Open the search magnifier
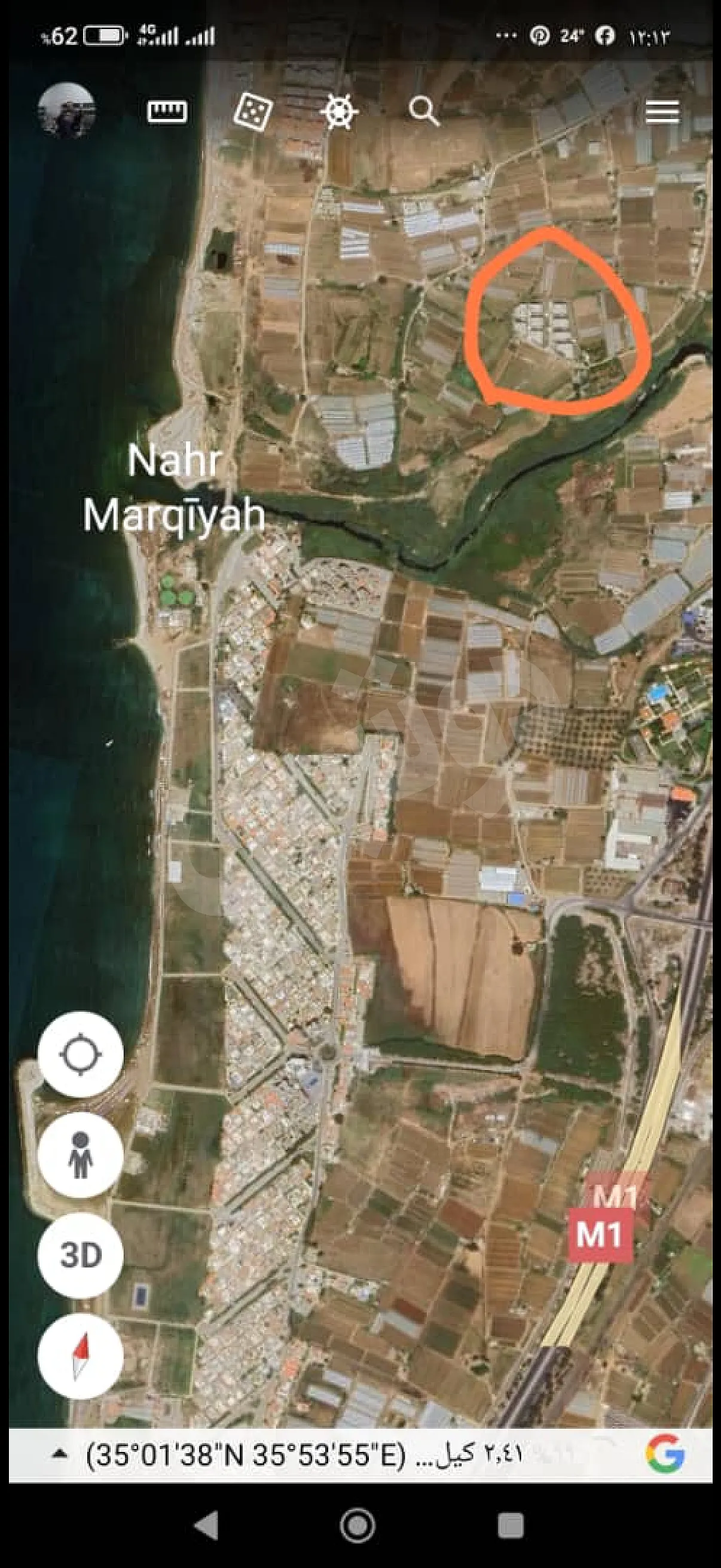Viewport: 721px width, 1568px height. pyautogui.click(x=423, y=111)
